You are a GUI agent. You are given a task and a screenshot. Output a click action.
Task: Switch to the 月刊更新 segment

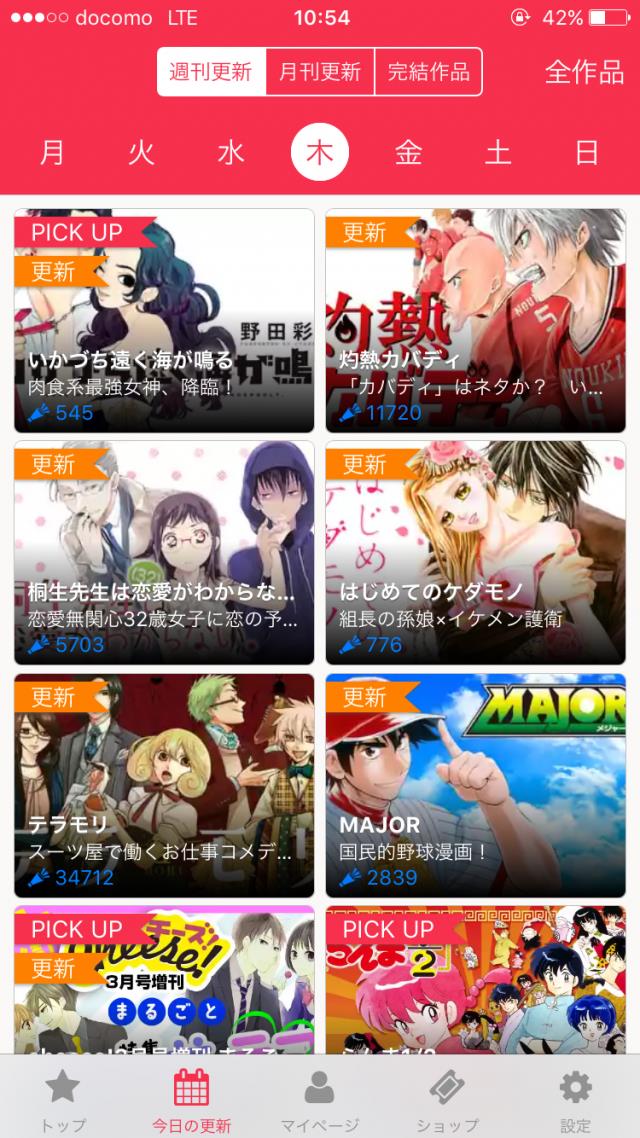[320, 72]
